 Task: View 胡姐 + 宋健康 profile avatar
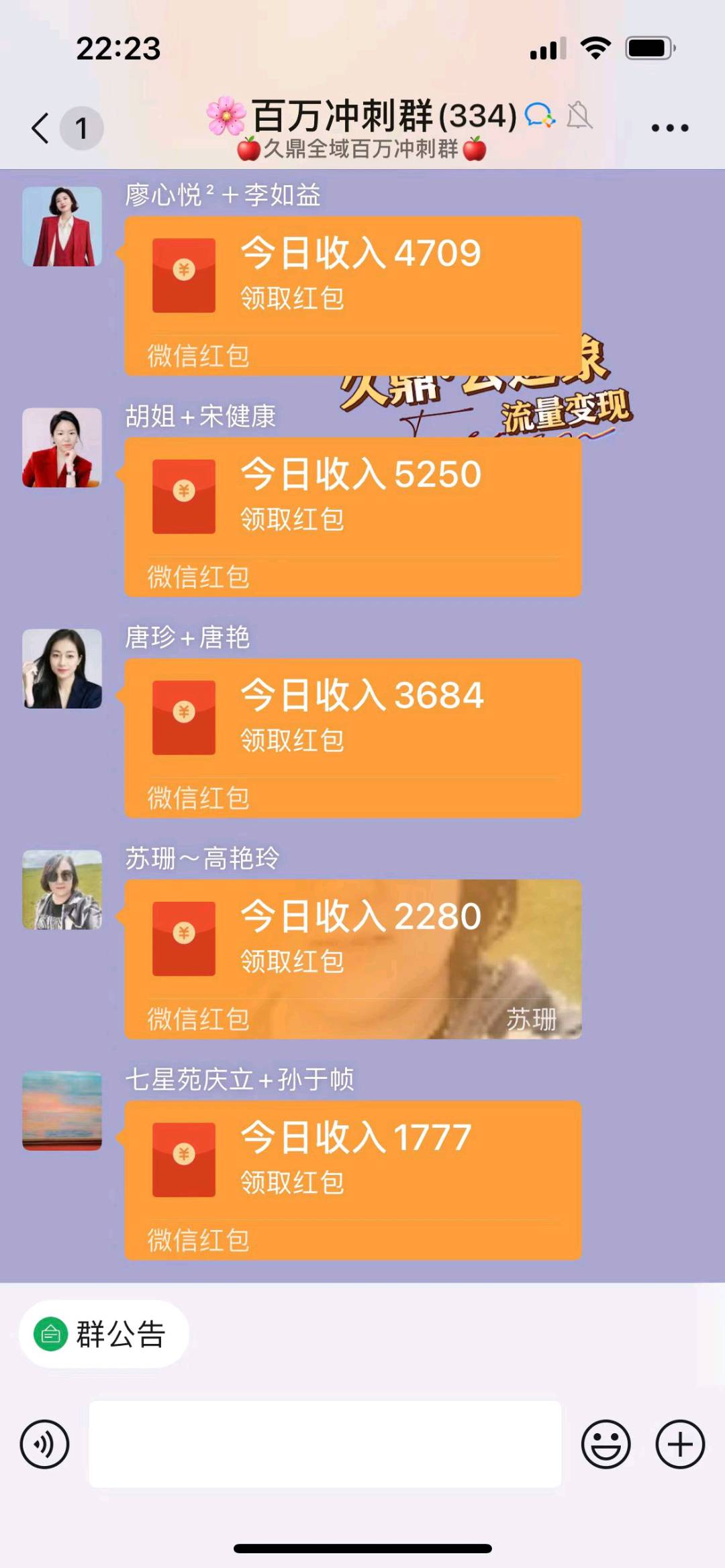point(62,448)
